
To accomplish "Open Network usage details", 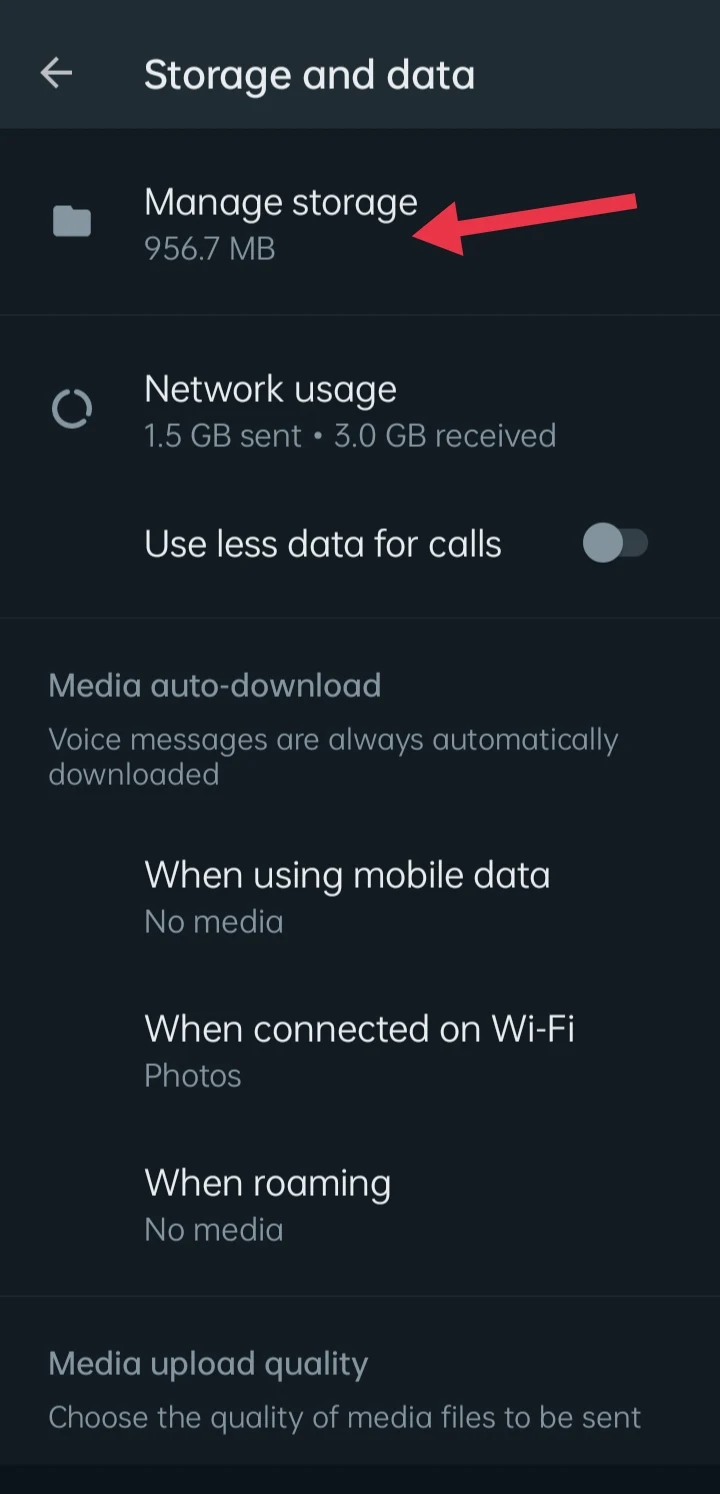I will coord(360,410).
